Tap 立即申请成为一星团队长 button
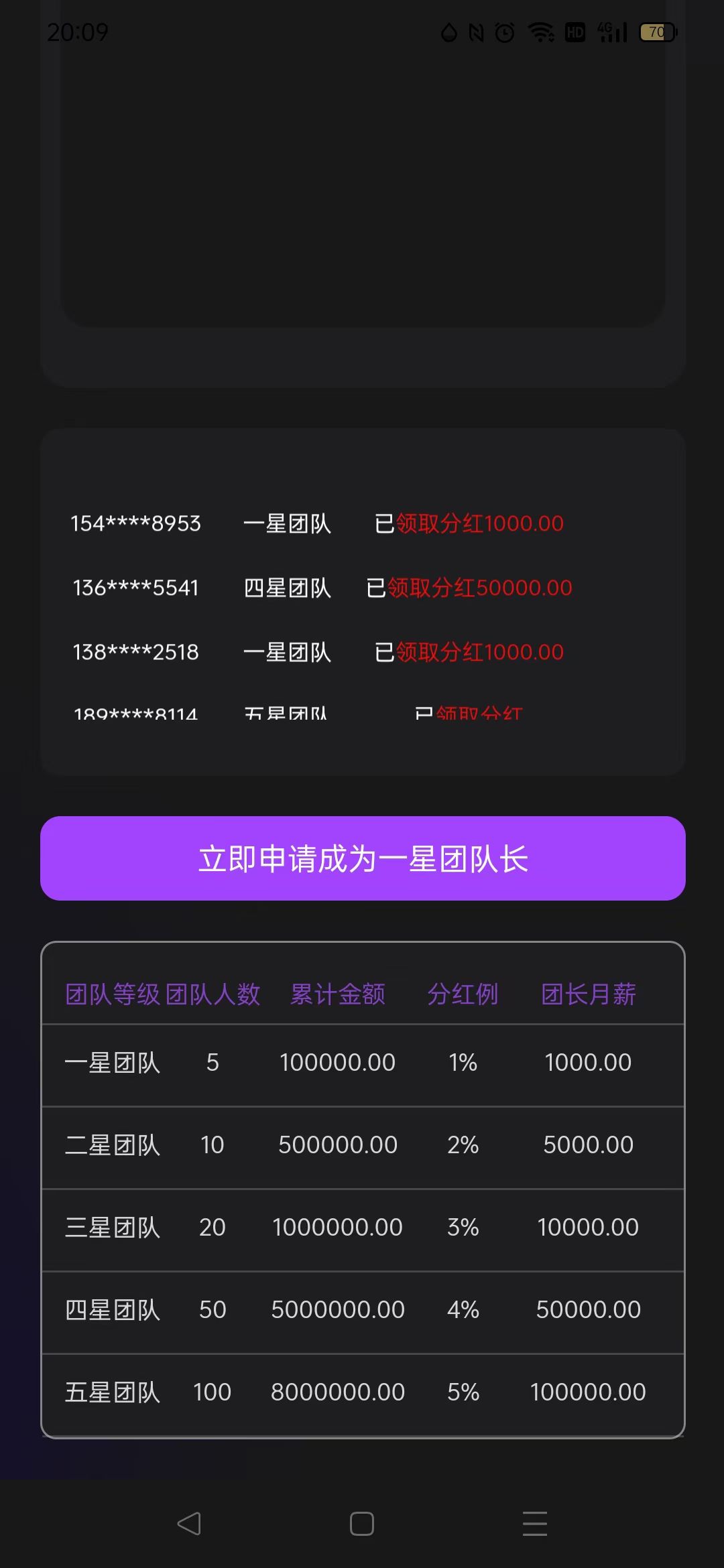The image size is (724, 1568). click(x=363, y=858)
